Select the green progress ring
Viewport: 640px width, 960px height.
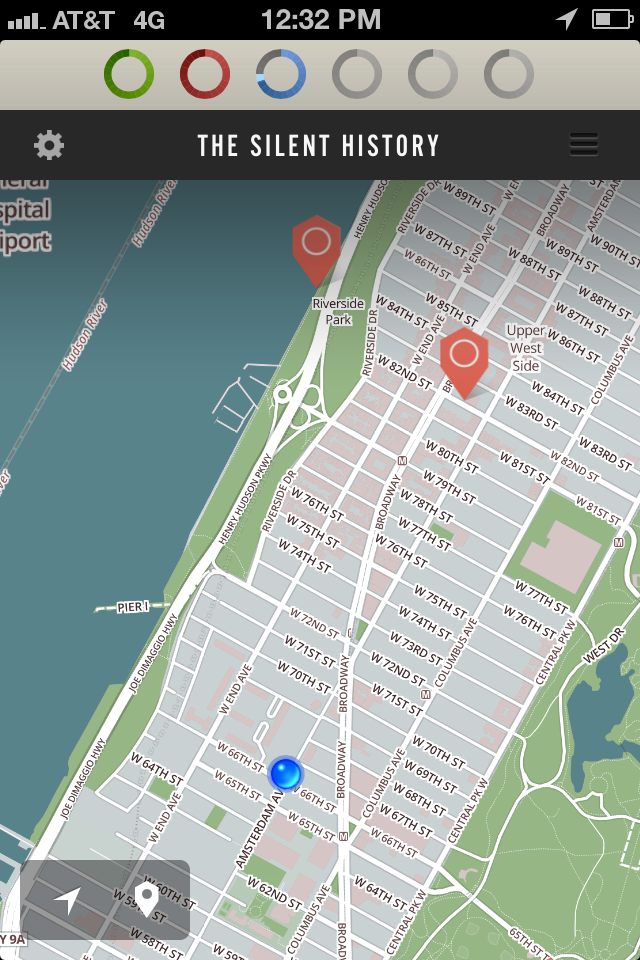[129, 75]
